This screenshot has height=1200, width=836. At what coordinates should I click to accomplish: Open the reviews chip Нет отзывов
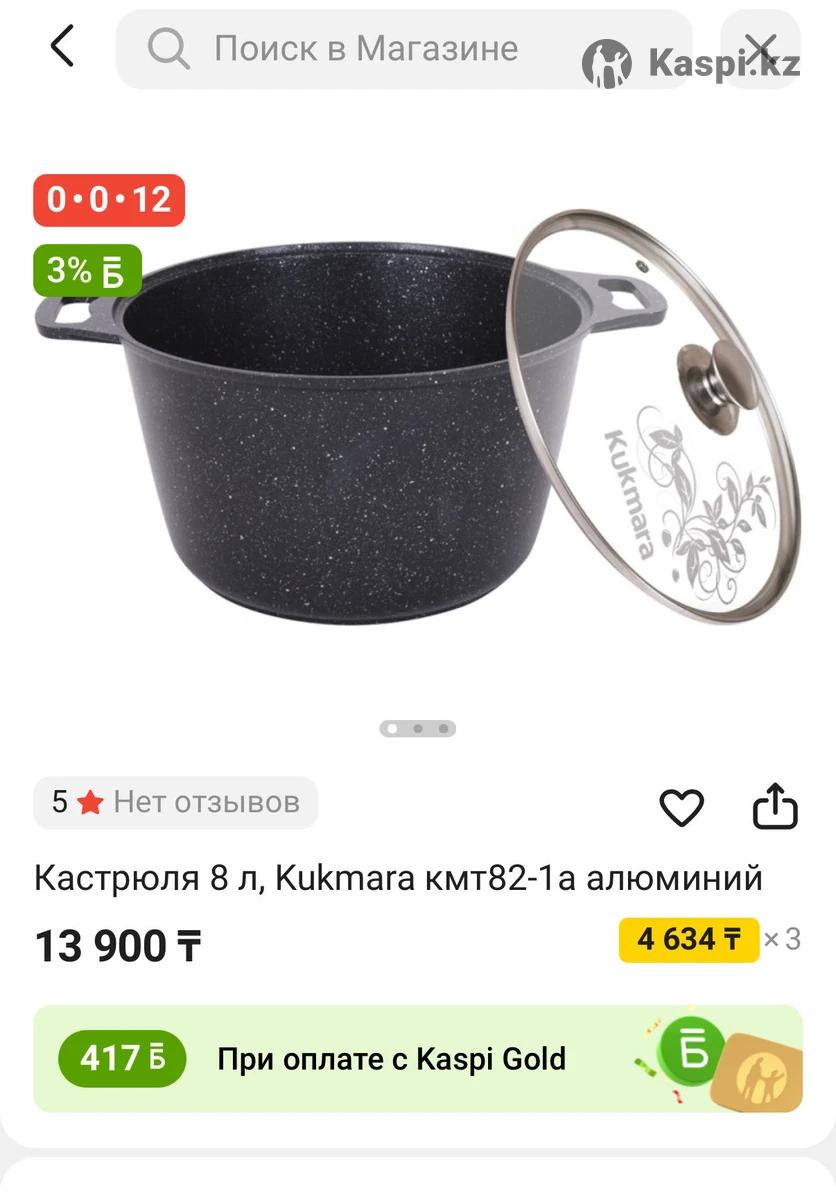(x=176, y=802)
